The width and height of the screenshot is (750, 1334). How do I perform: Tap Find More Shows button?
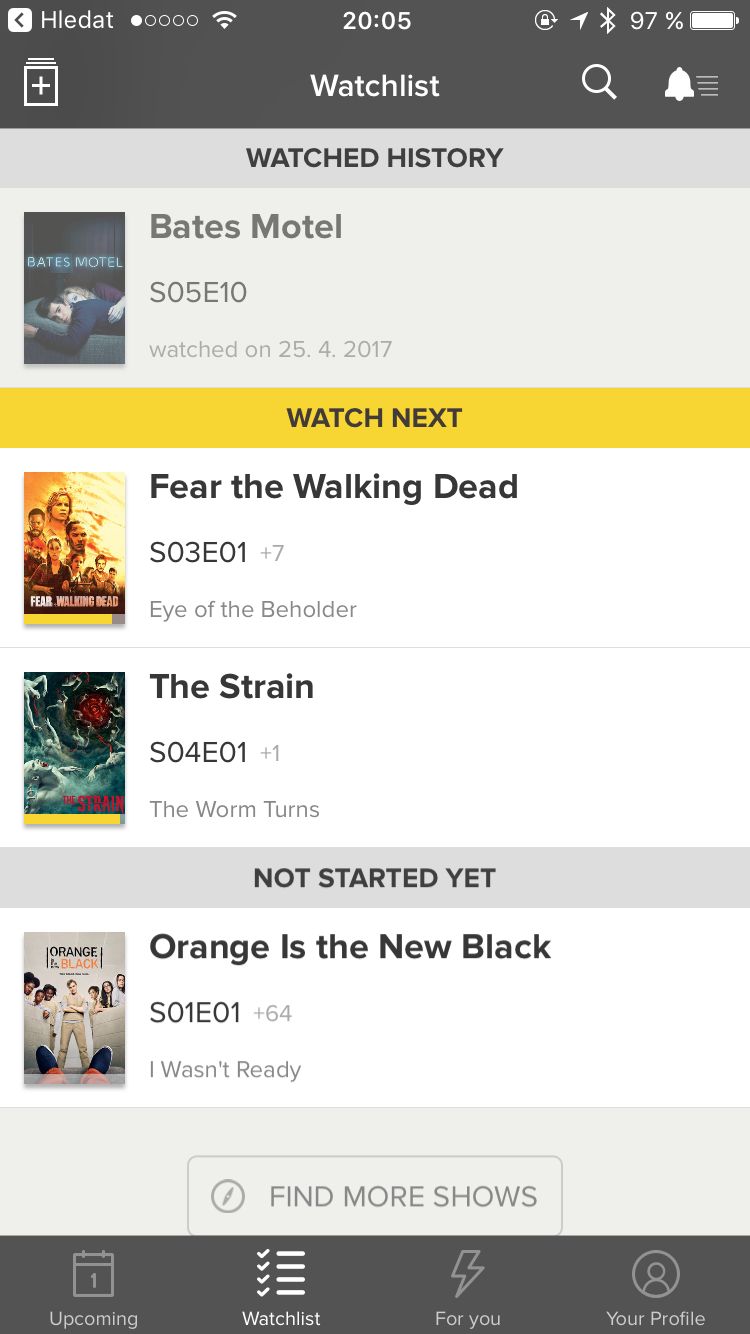click(x=375, y=1196)
